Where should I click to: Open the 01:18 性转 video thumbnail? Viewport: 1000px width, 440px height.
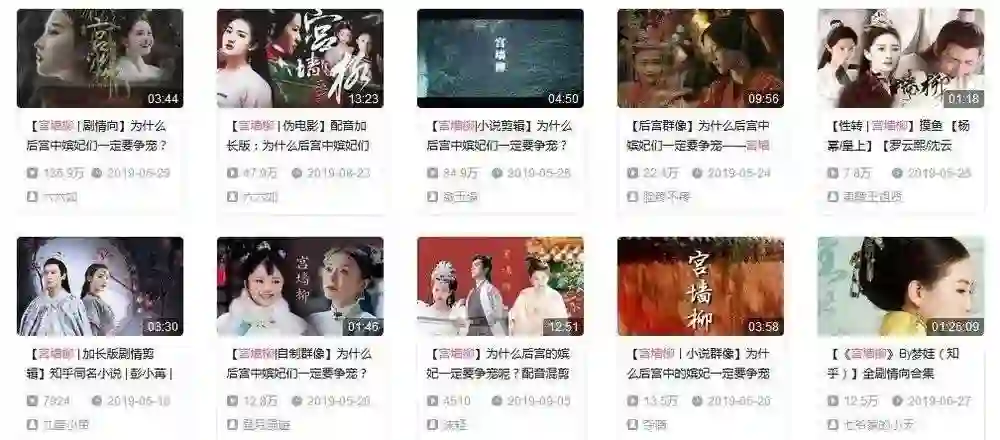click(900, 58)
